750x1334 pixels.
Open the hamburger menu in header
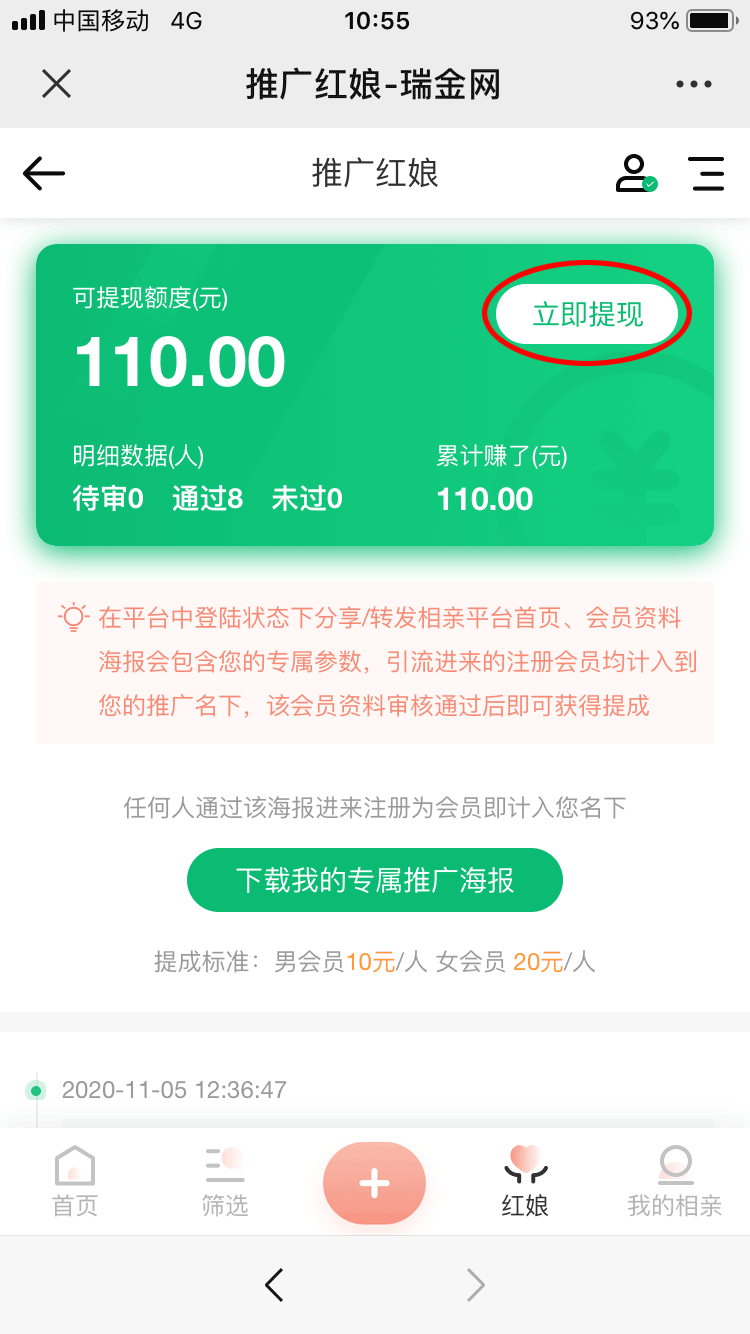[706, 173]
